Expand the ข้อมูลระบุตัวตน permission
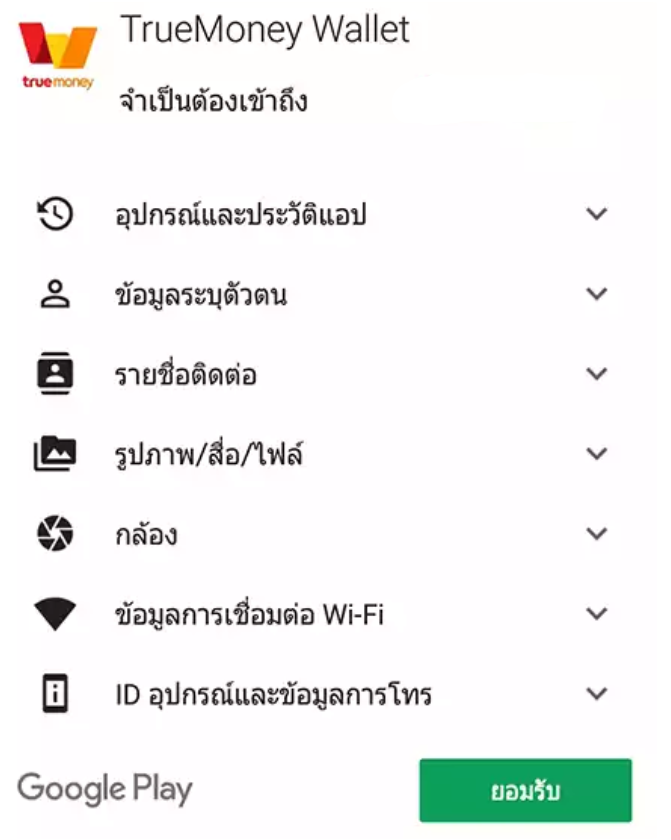 [x=597, y=294]
